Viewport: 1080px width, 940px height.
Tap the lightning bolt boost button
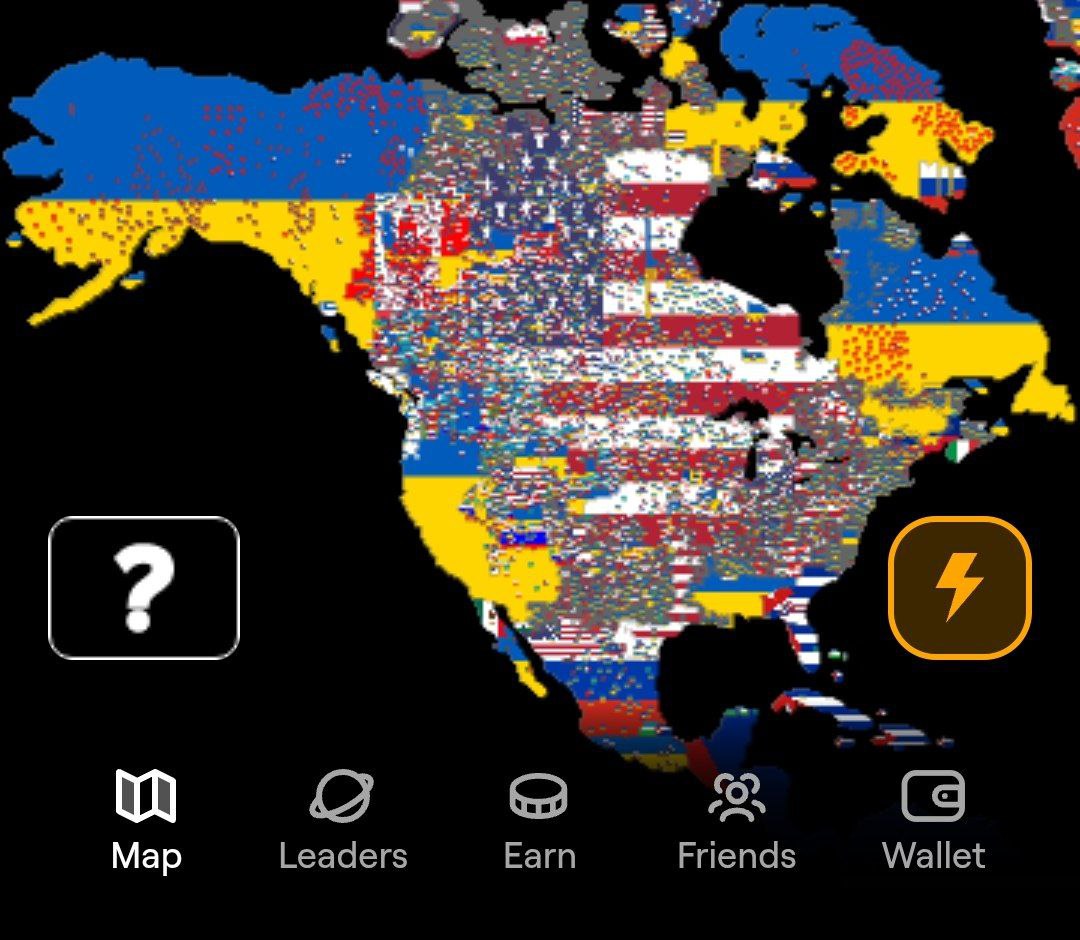(x=959, y=588)
